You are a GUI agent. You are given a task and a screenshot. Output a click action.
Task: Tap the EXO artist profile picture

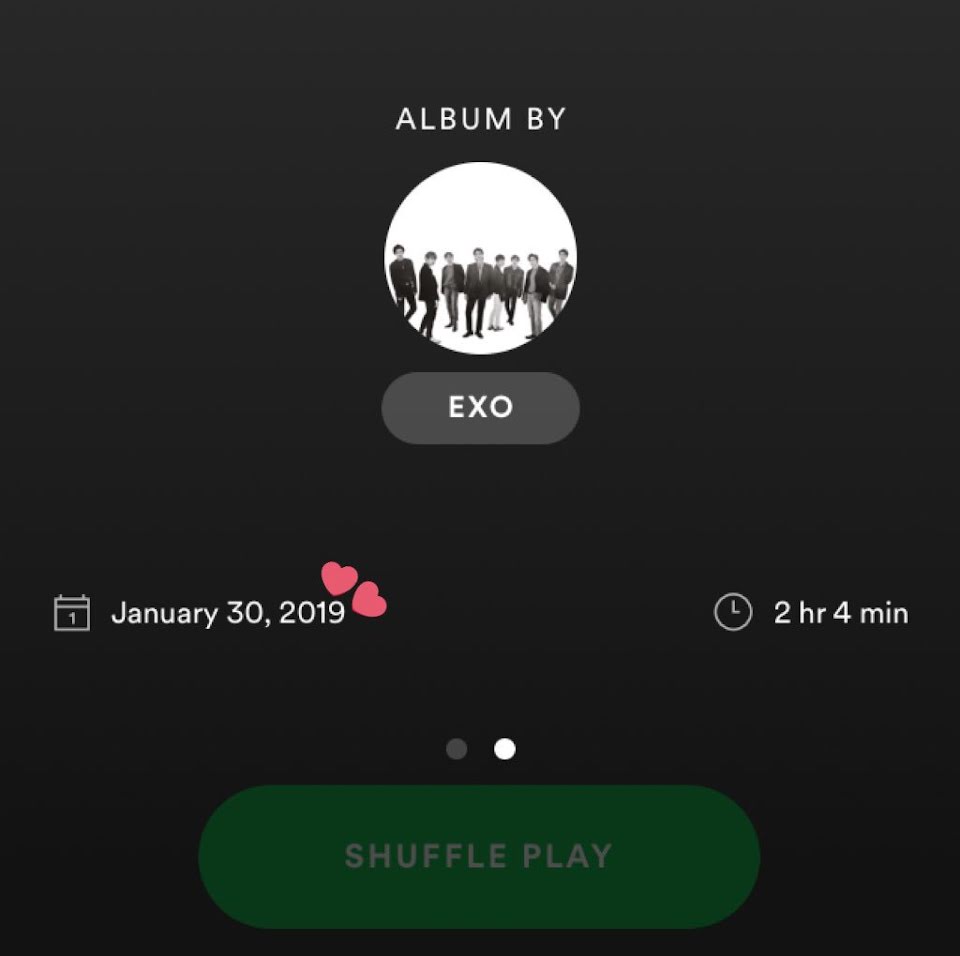click(480, 258)
